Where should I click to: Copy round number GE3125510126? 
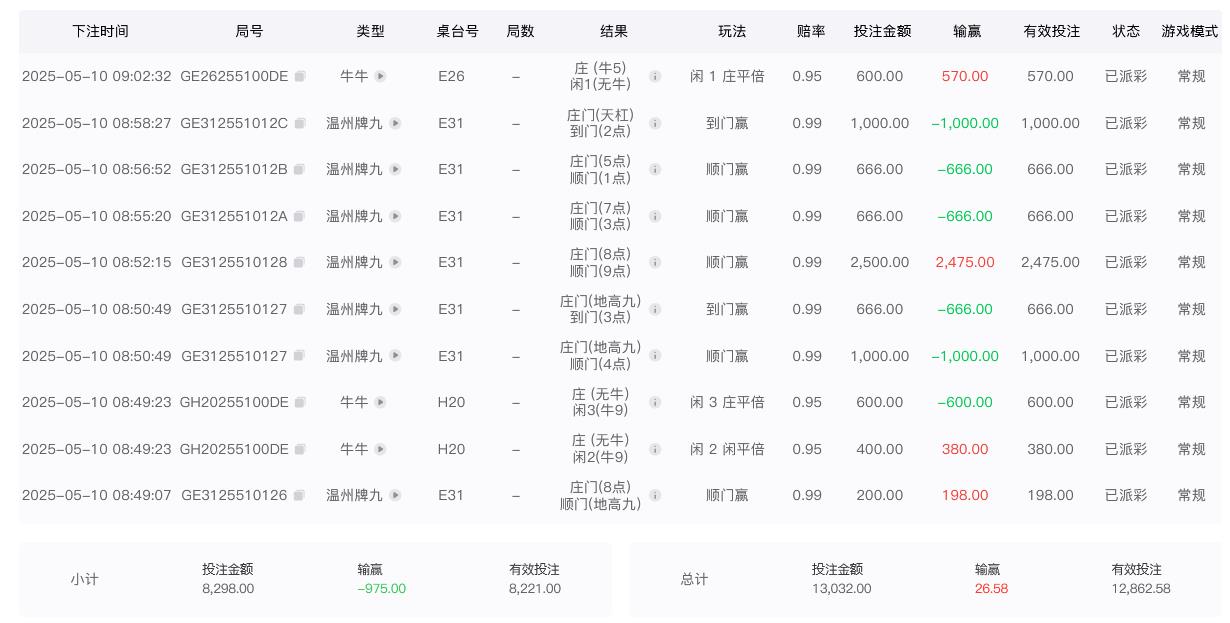click(x=299, y=495)
